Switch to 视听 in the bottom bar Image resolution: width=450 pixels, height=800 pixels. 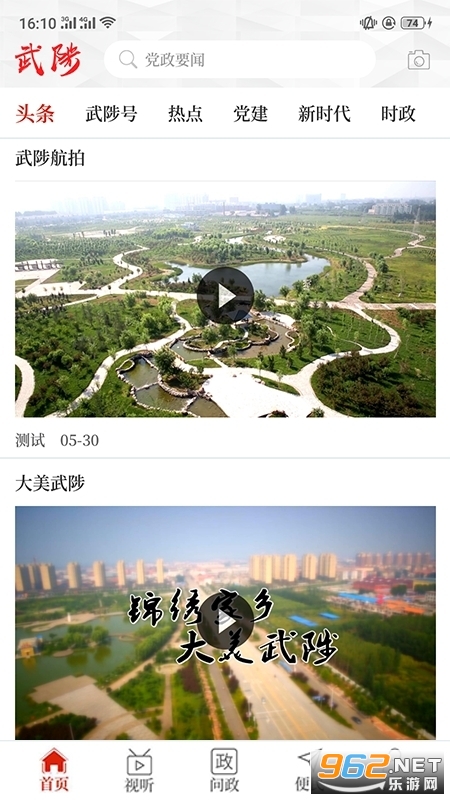pos(139,769)
